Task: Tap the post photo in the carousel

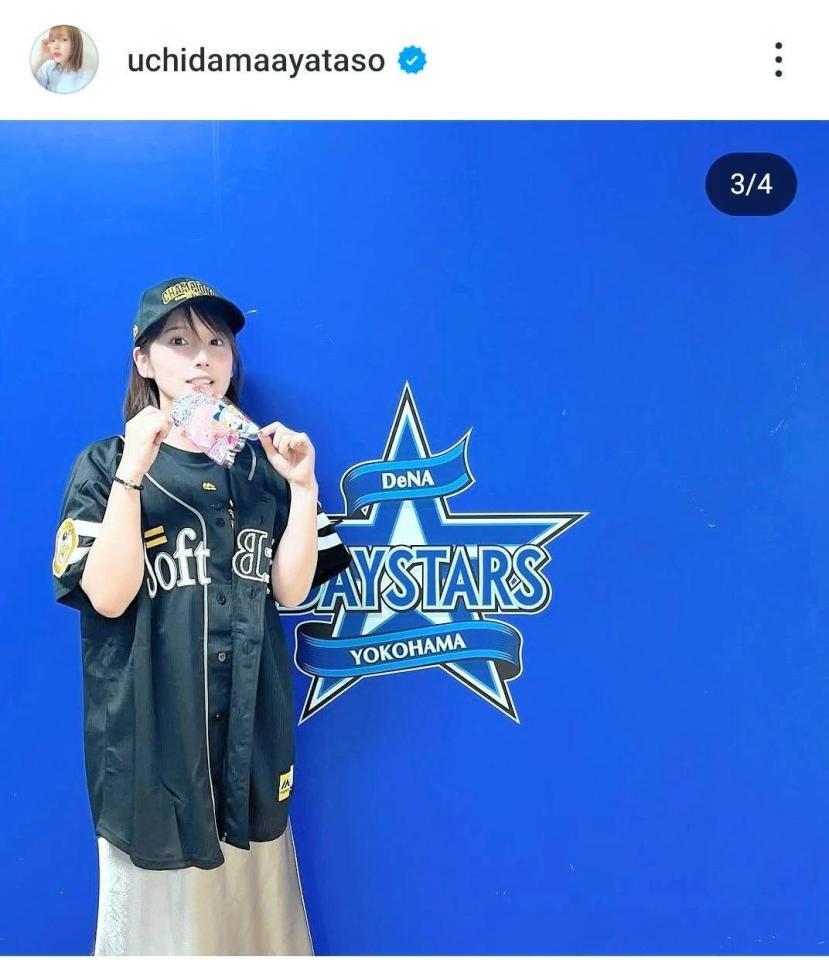Action: 414,540
